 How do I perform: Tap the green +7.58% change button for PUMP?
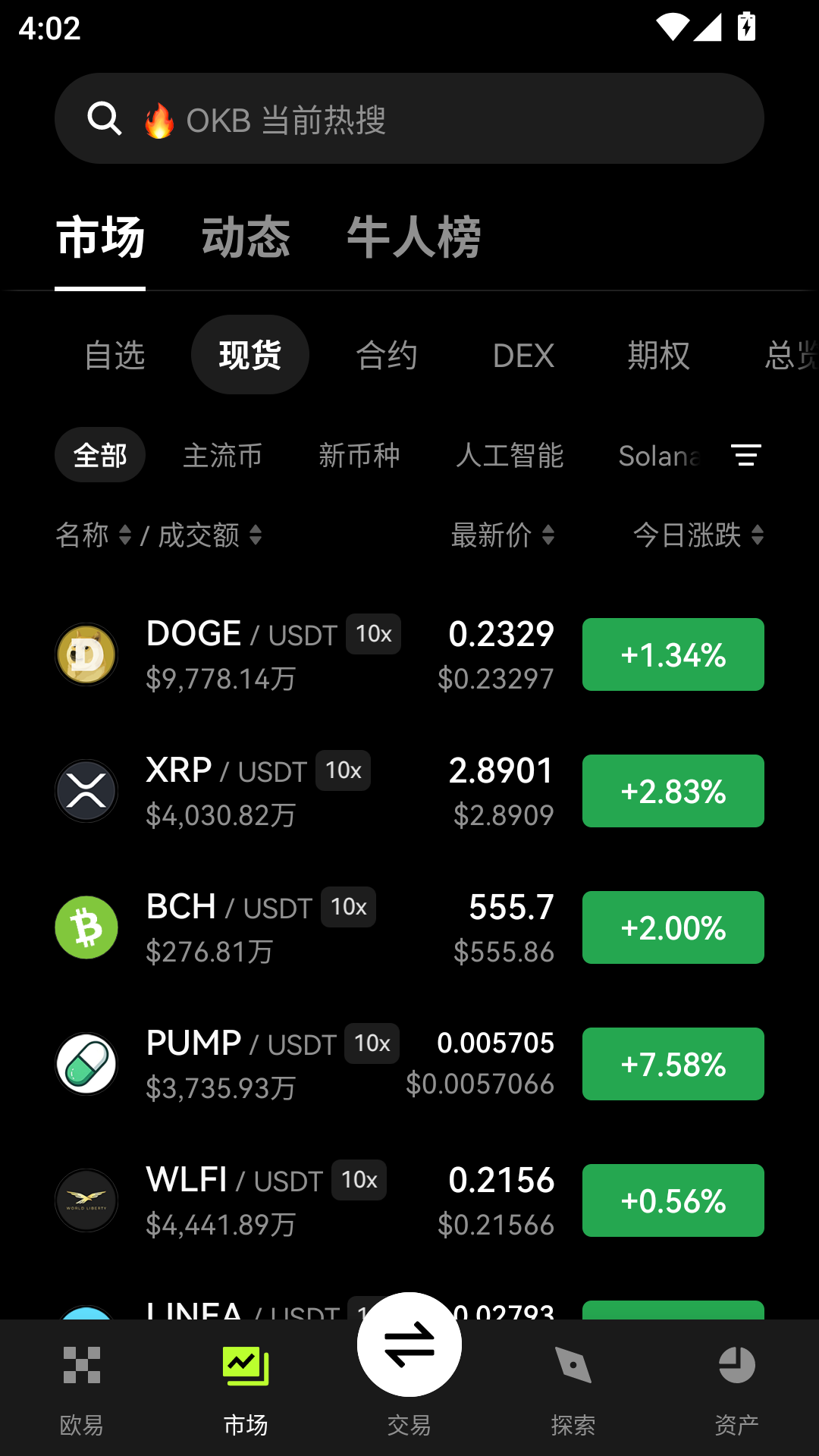click(x=673, y=1064)
